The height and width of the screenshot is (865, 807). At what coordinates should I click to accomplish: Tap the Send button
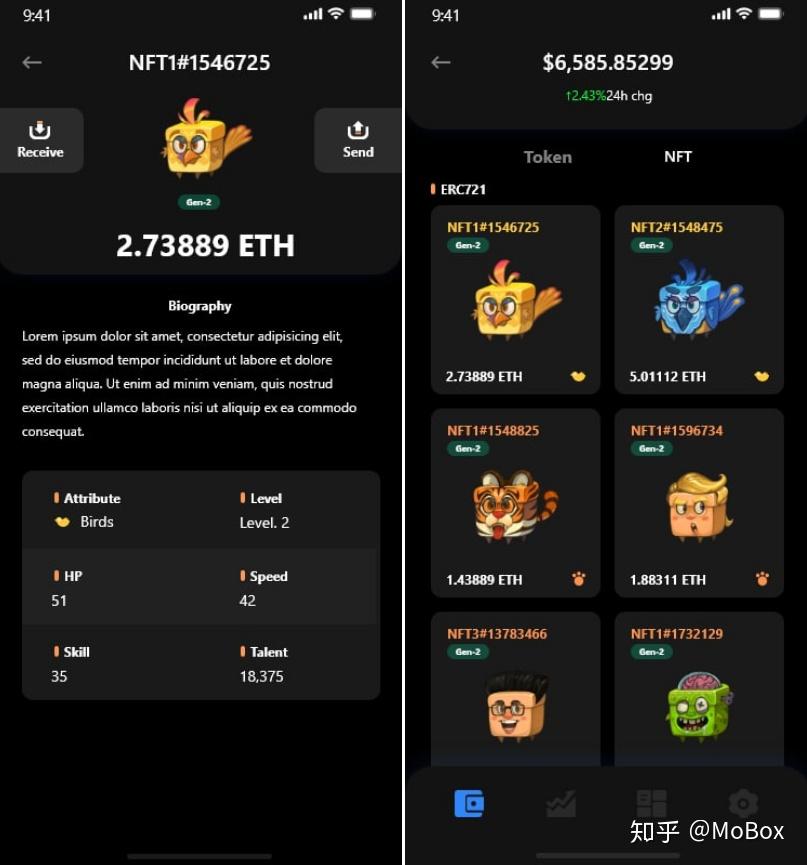point(358,140)
